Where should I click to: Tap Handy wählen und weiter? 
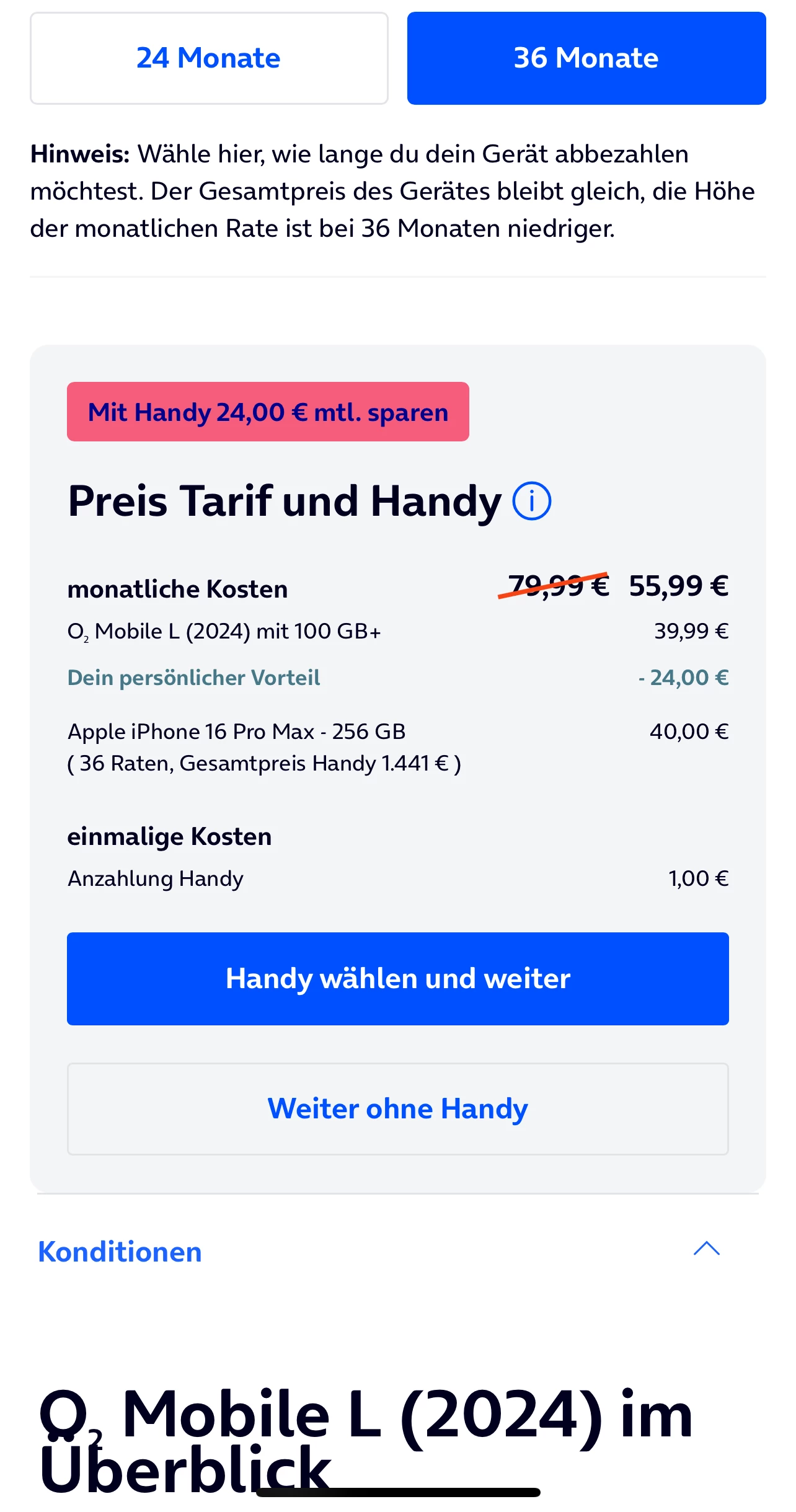397,978
